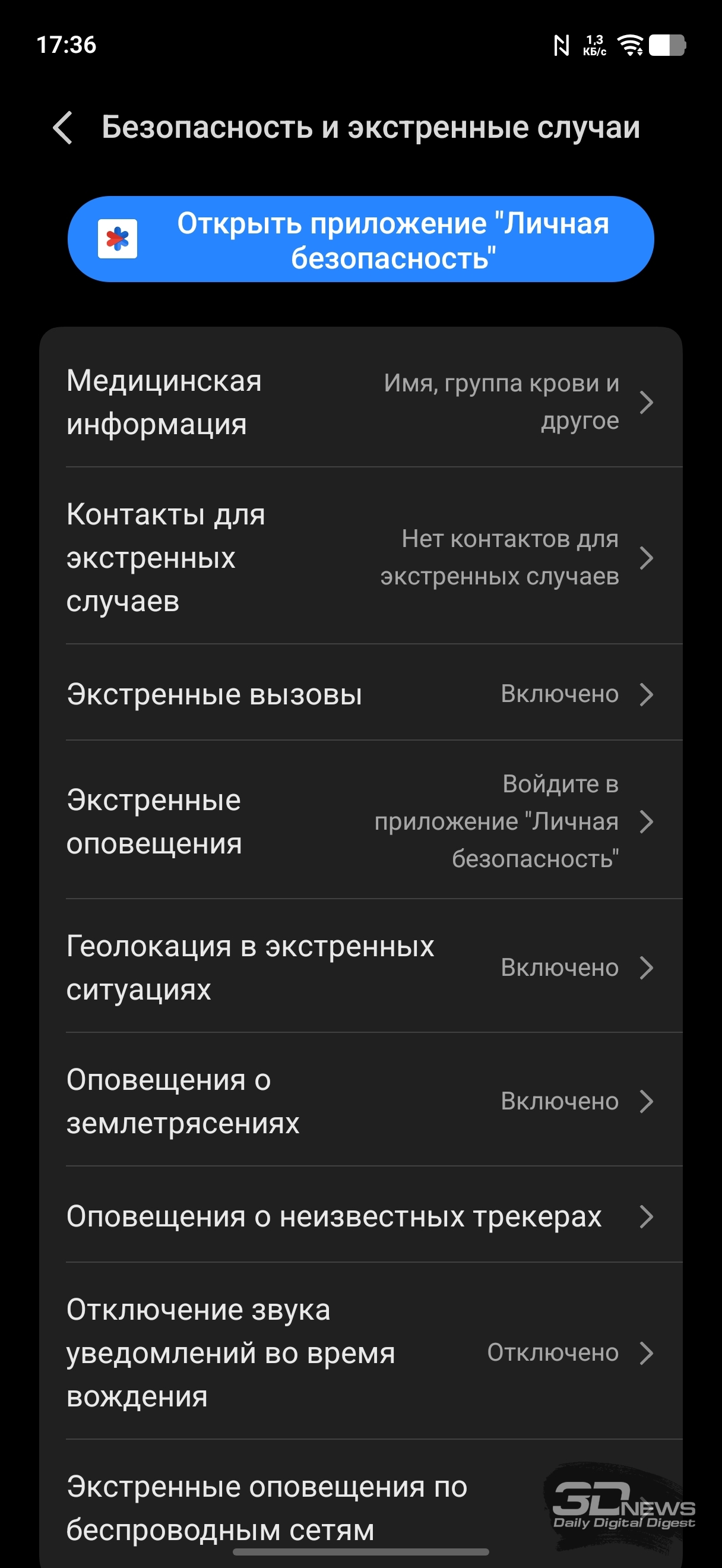Open Экстренные оповещения по беспроводным сетям

pos(304,1508)
